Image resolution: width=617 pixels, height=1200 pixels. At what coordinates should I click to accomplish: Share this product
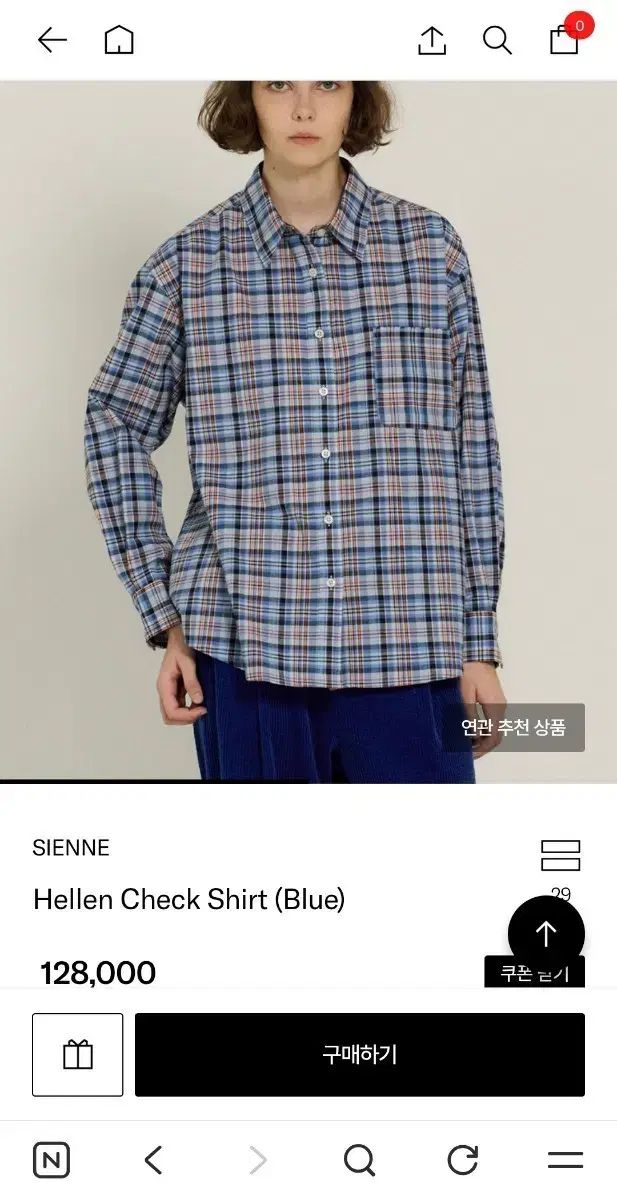(x=432, y=40)
